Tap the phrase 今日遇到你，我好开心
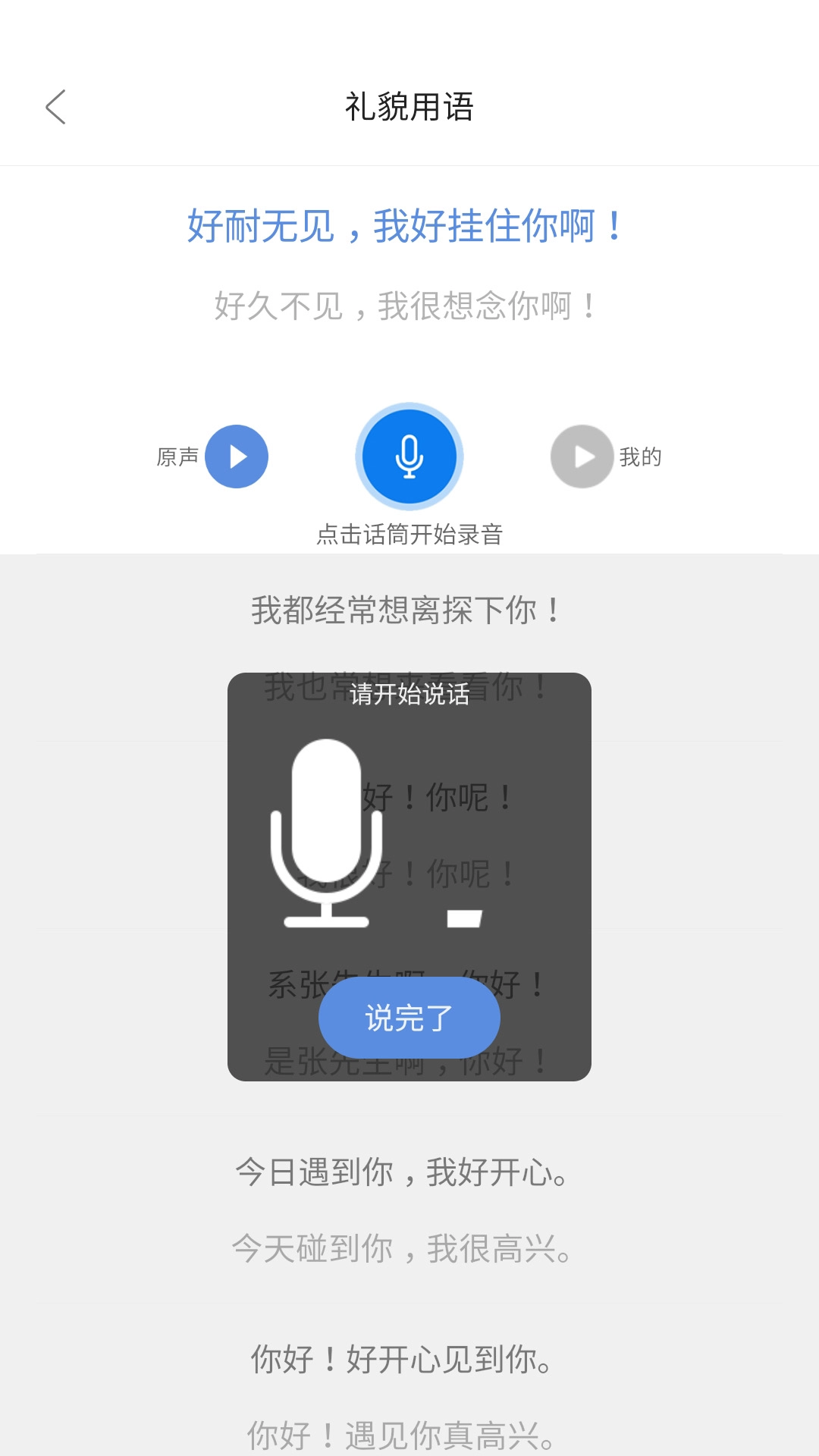819x1456 pixels. pos(400,1172)
